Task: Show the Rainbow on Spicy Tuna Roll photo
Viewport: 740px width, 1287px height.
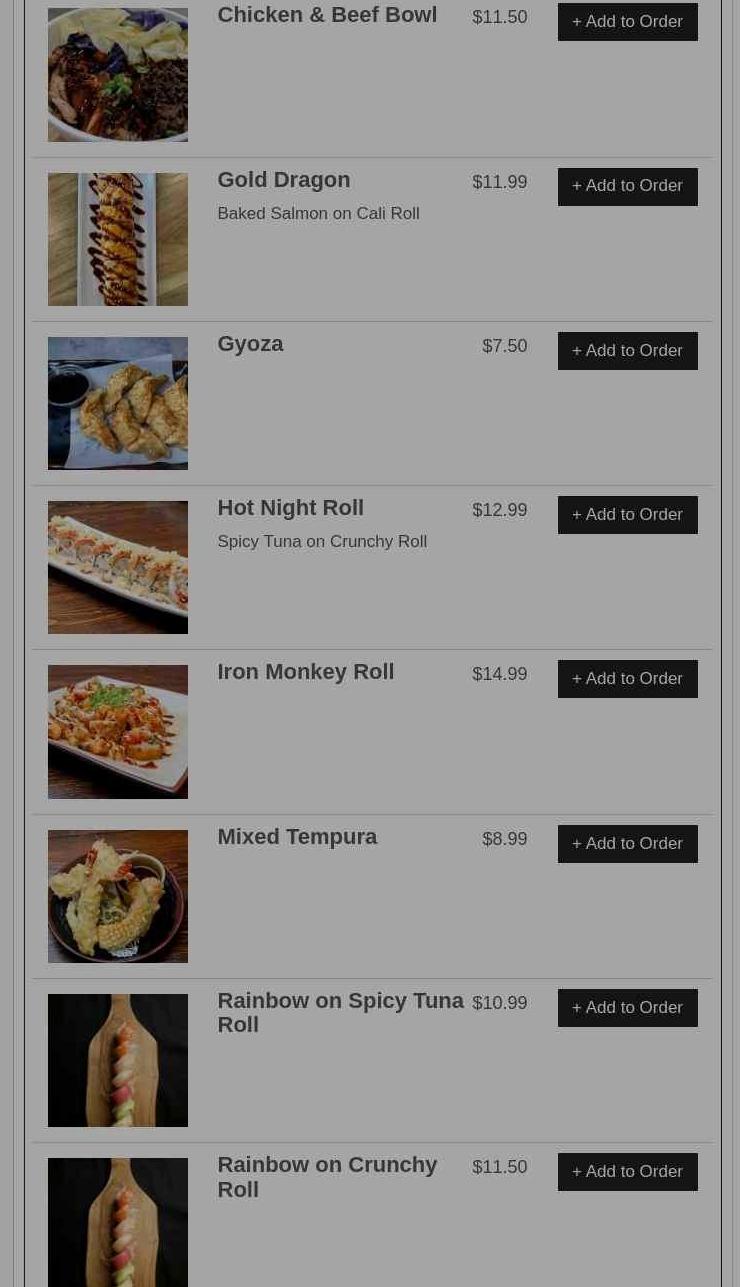Action: (x=117, y=1060)
